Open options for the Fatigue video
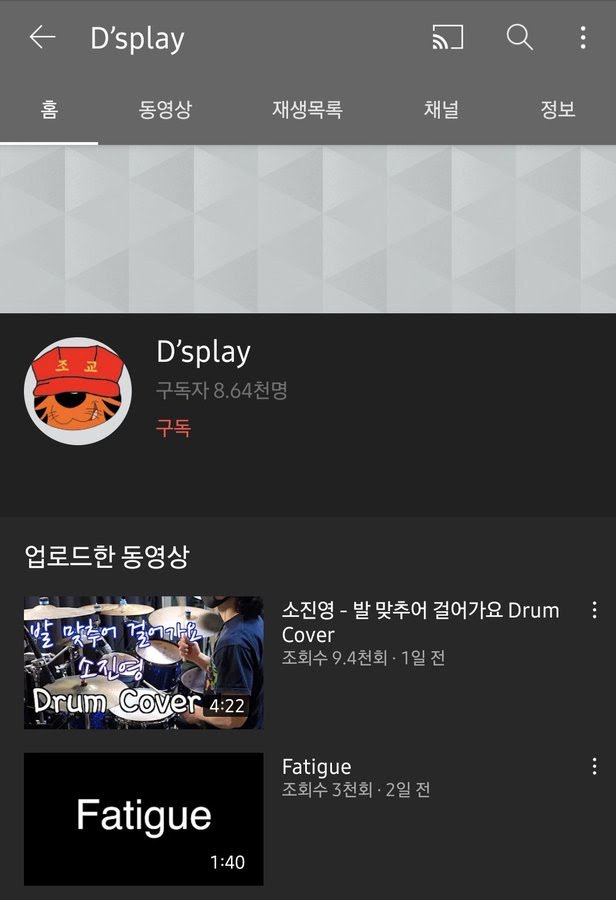616x900 pixels. pos(594,767)
